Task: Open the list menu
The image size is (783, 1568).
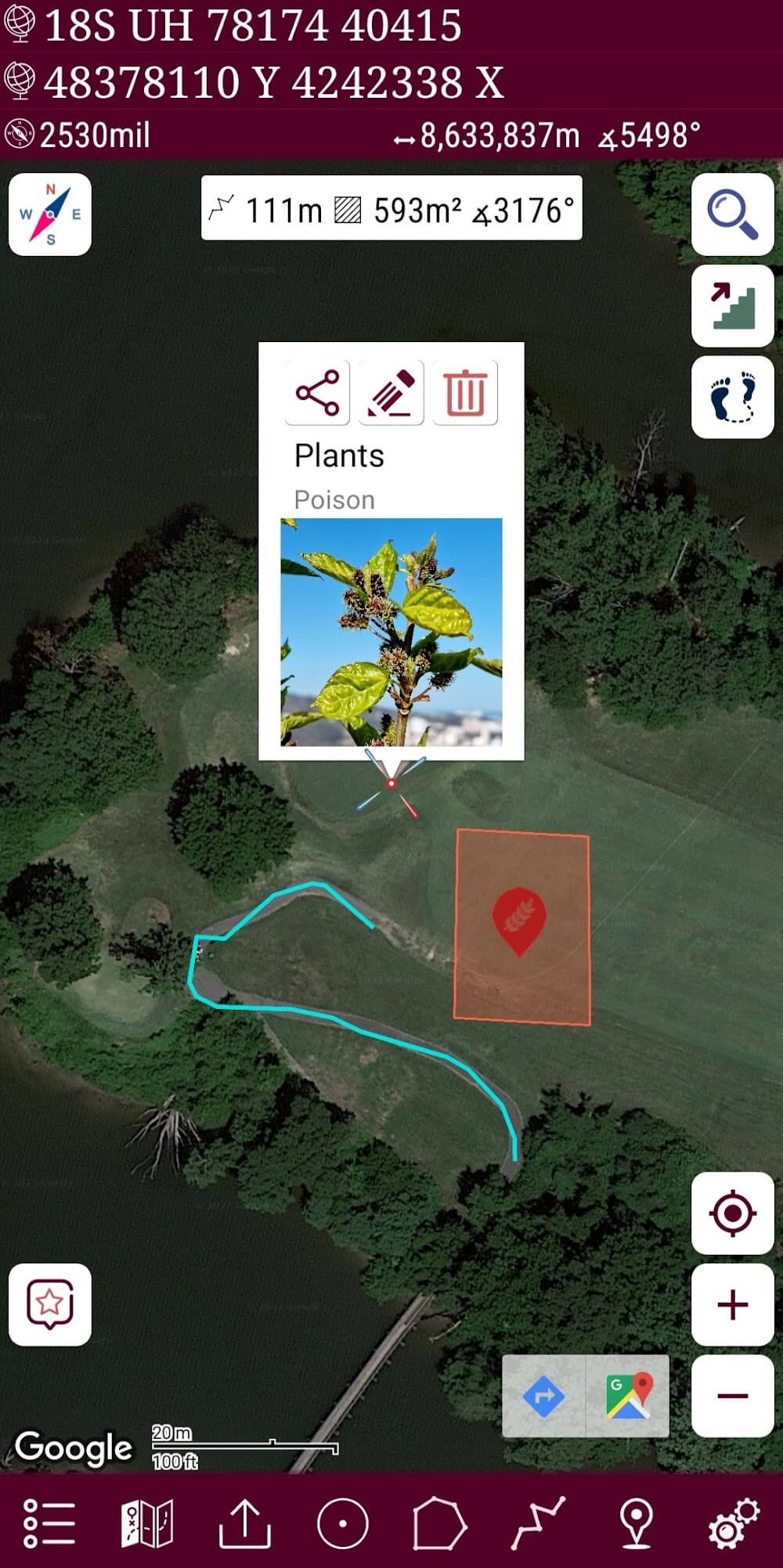Action: point(49,1523)
